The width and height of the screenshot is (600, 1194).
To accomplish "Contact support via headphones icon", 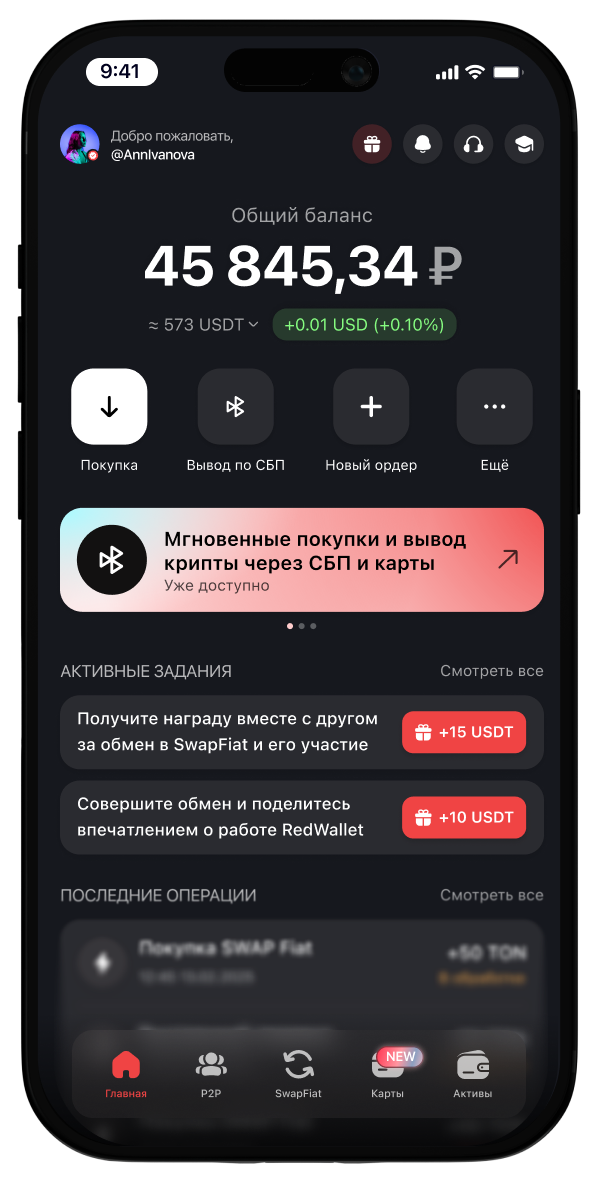I will click(474, 144).
